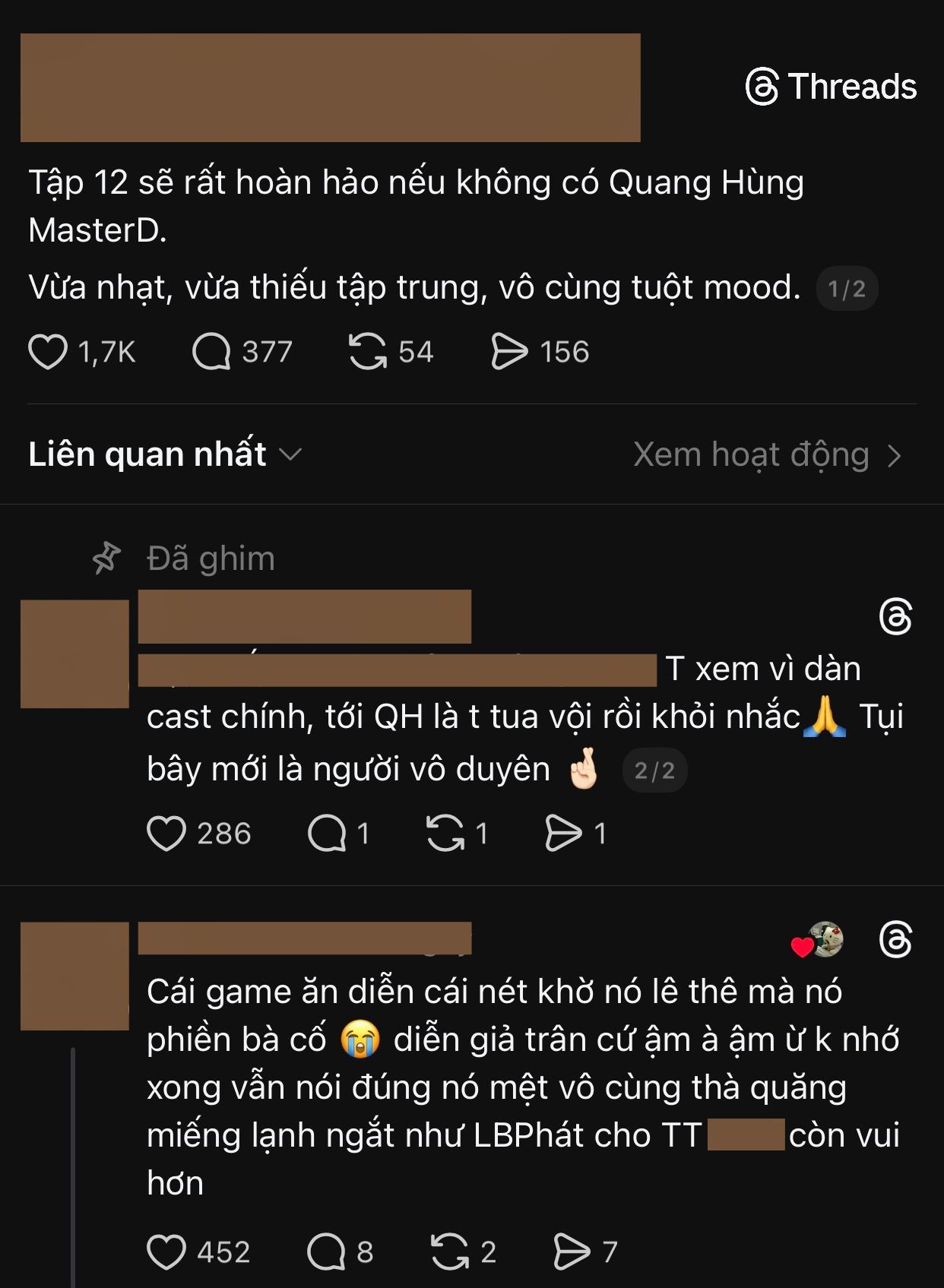Like the post about Tập 12
Image resolution: width=944 pixels, height=1288 pixels.
(48, 352)
